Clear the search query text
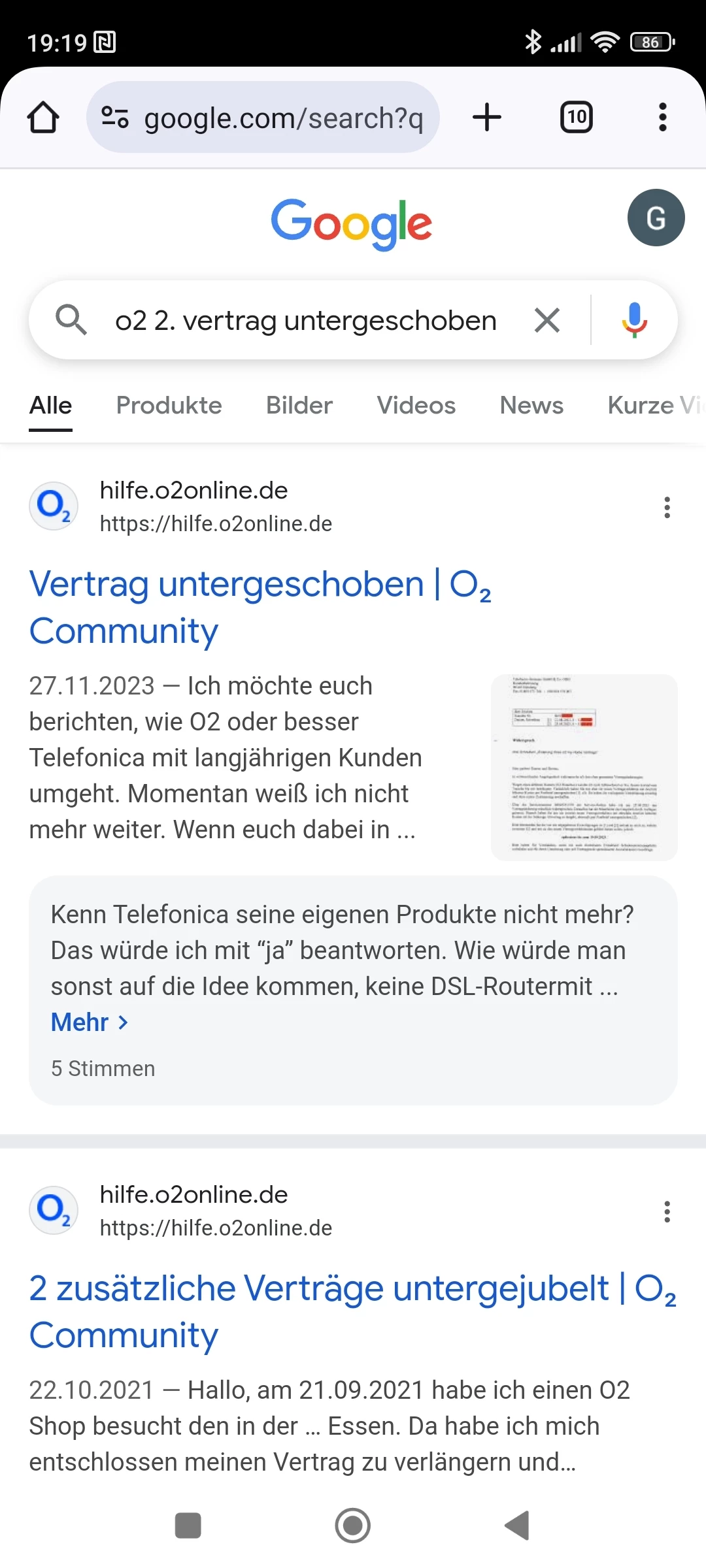 tap(547, 321)
